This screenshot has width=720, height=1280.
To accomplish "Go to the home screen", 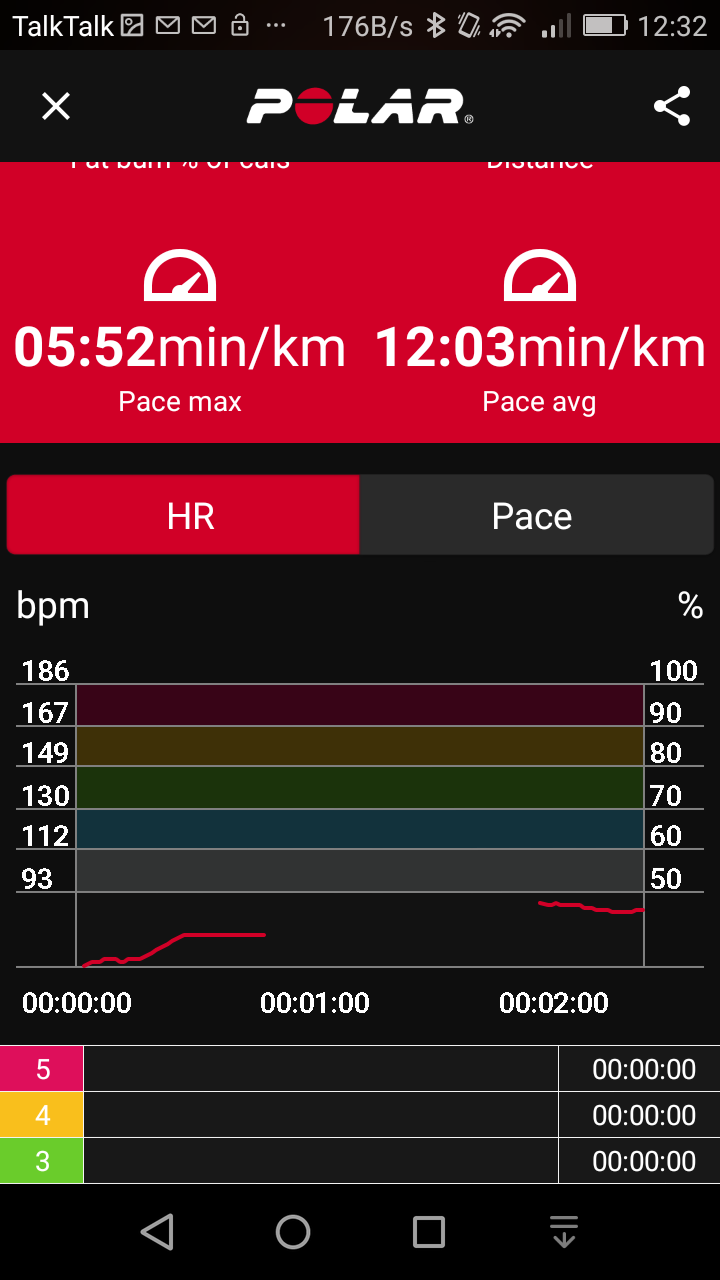I will click(293, 1232).
